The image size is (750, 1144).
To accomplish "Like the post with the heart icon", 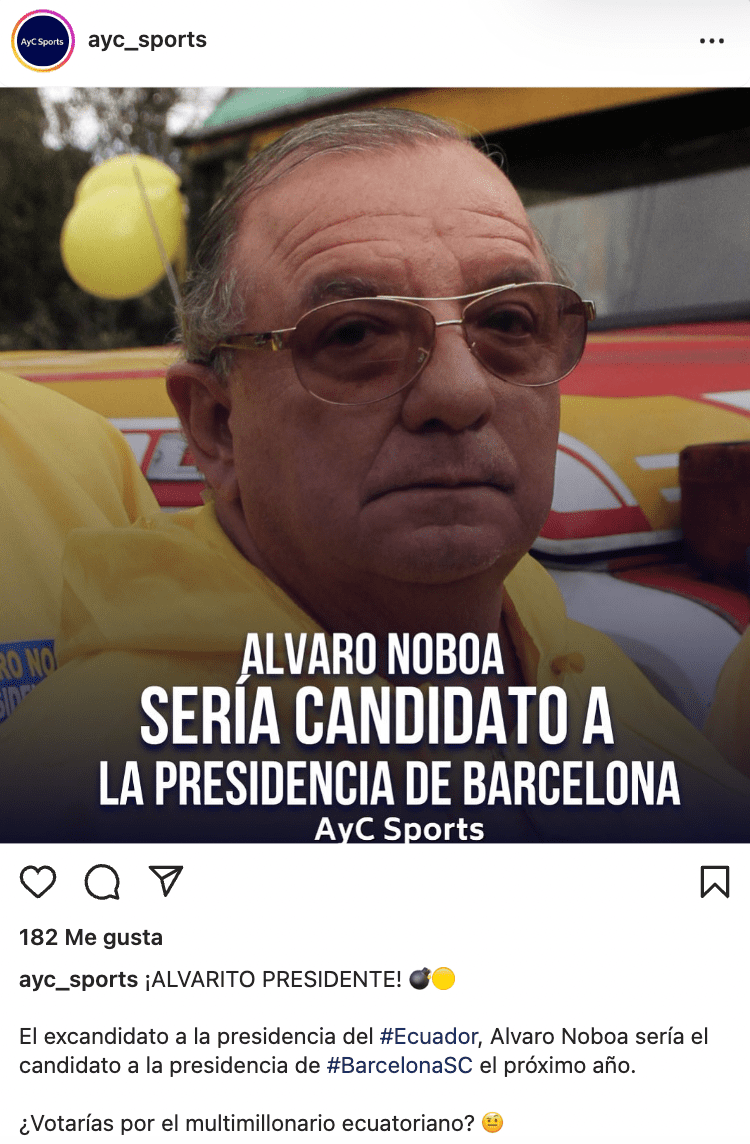I will (x=38, y=881).
